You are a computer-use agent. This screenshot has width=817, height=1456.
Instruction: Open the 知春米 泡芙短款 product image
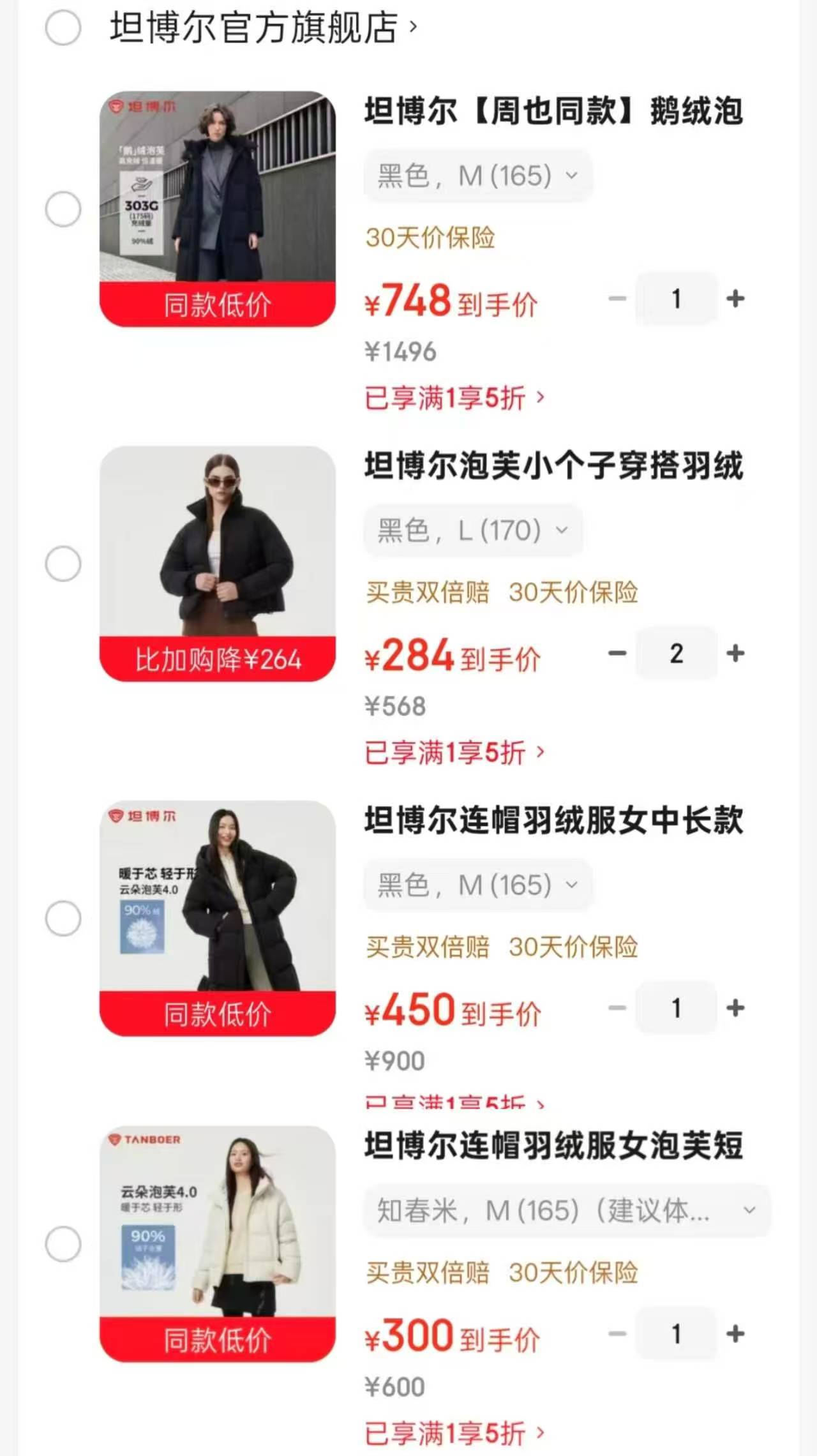(x=218, y=1244)
